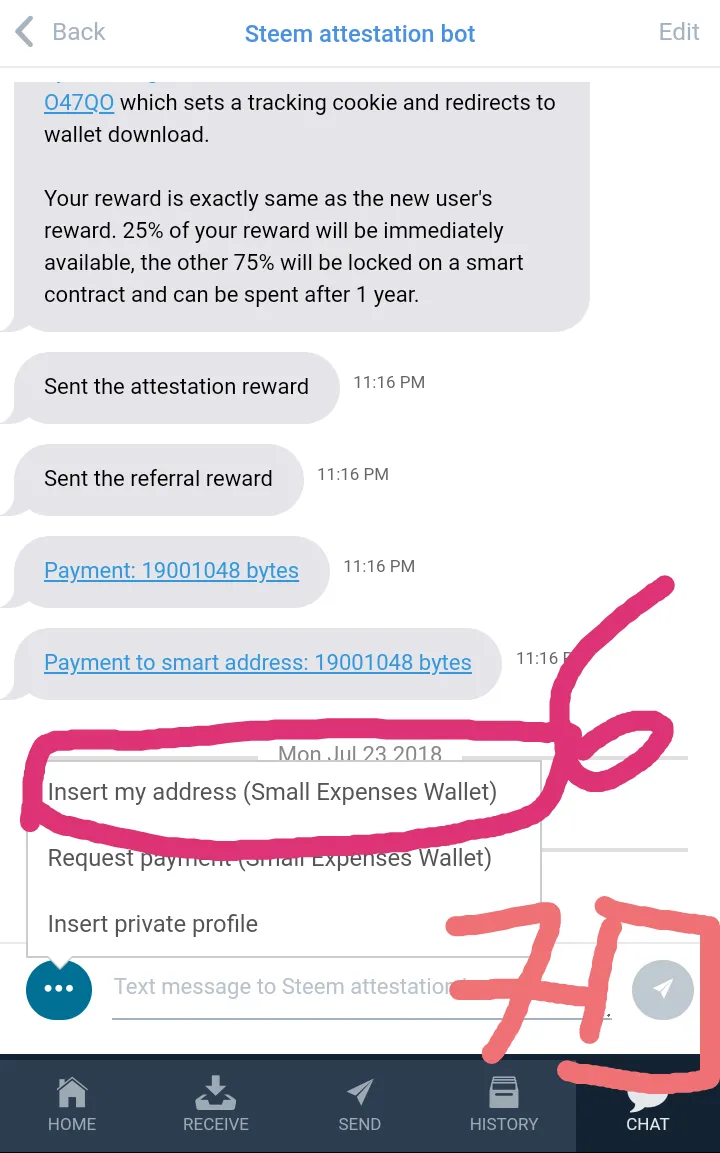
Task: Open the O47QO referral link
Action: [x=79, y=103]
